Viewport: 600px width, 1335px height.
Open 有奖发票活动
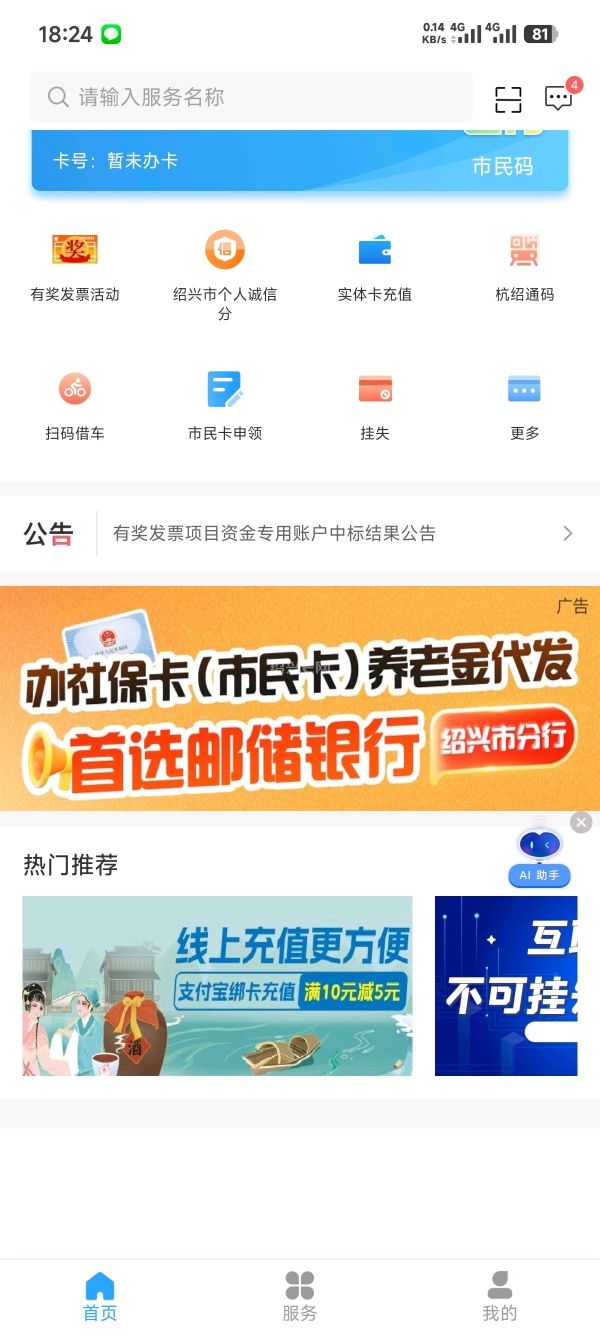click(75, 265)
